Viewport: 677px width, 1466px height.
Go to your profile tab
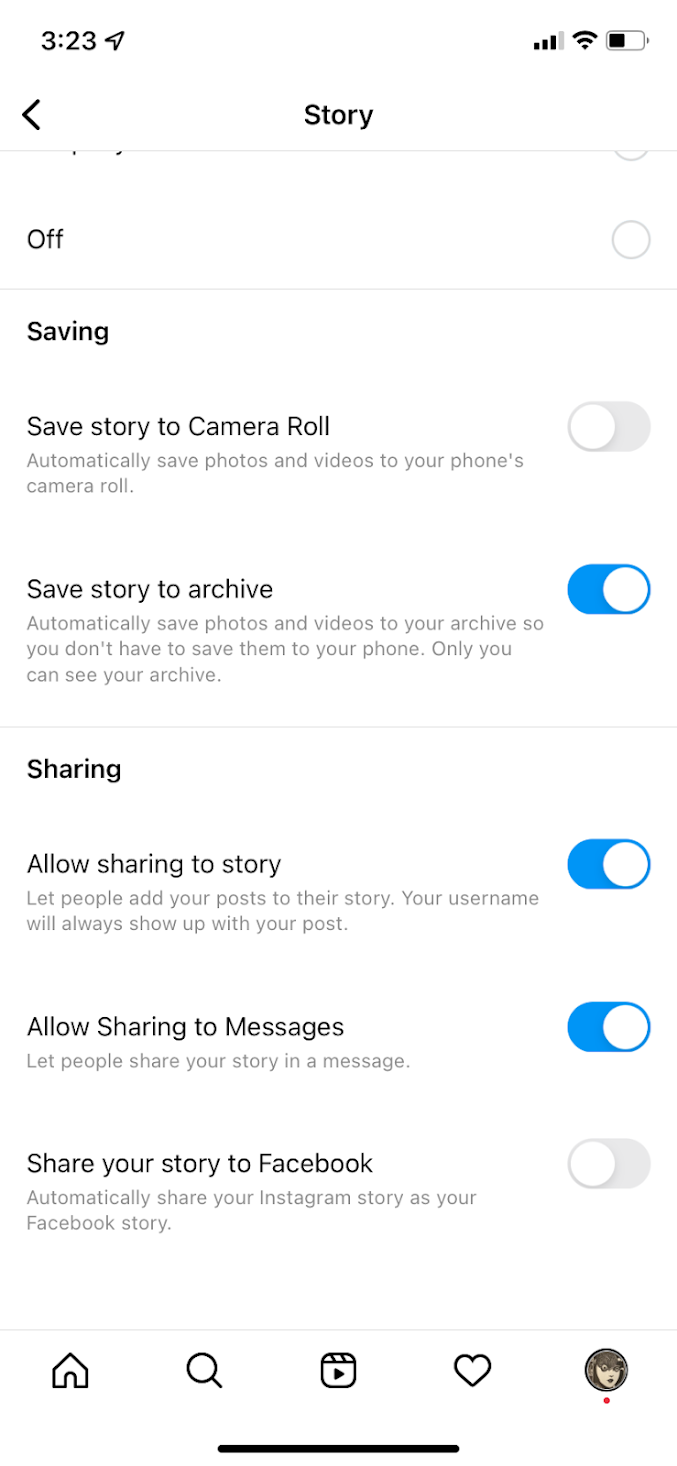[x=606, y=1370]
